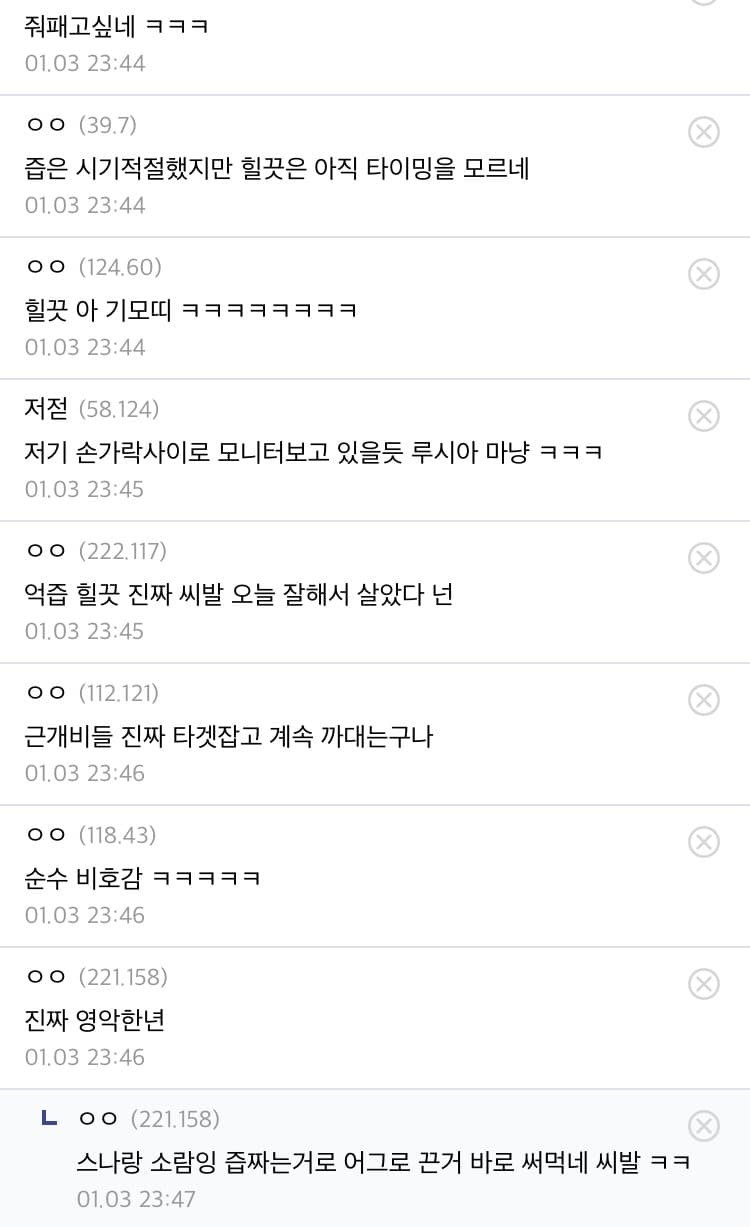Delete the comment by ㅇㅇ (222.117)
This screenshot has width=750, height=1227.
704,557
